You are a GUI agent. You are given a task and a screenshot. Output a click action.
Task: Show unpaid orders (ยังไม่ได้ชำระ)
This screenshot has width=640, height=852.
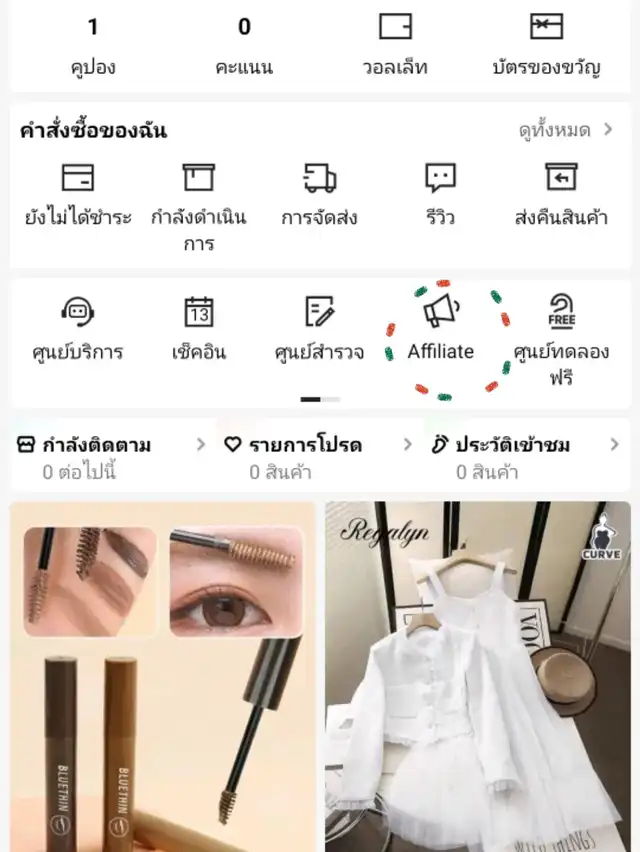click(x=78, y=195)
